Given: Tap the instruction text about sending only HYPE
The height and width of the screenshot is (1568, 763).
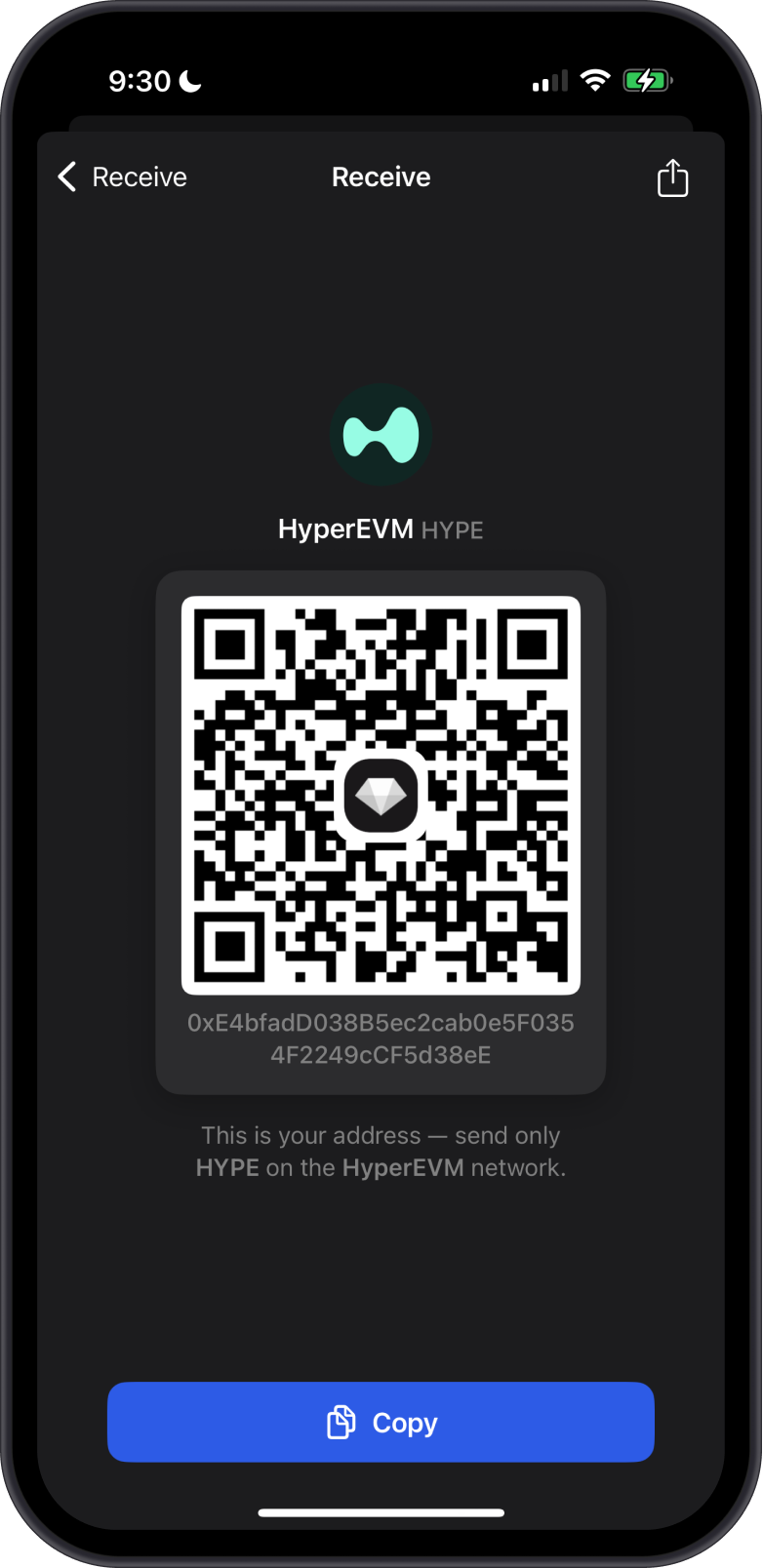Looking at the screenshot, I should (381, 1151).
